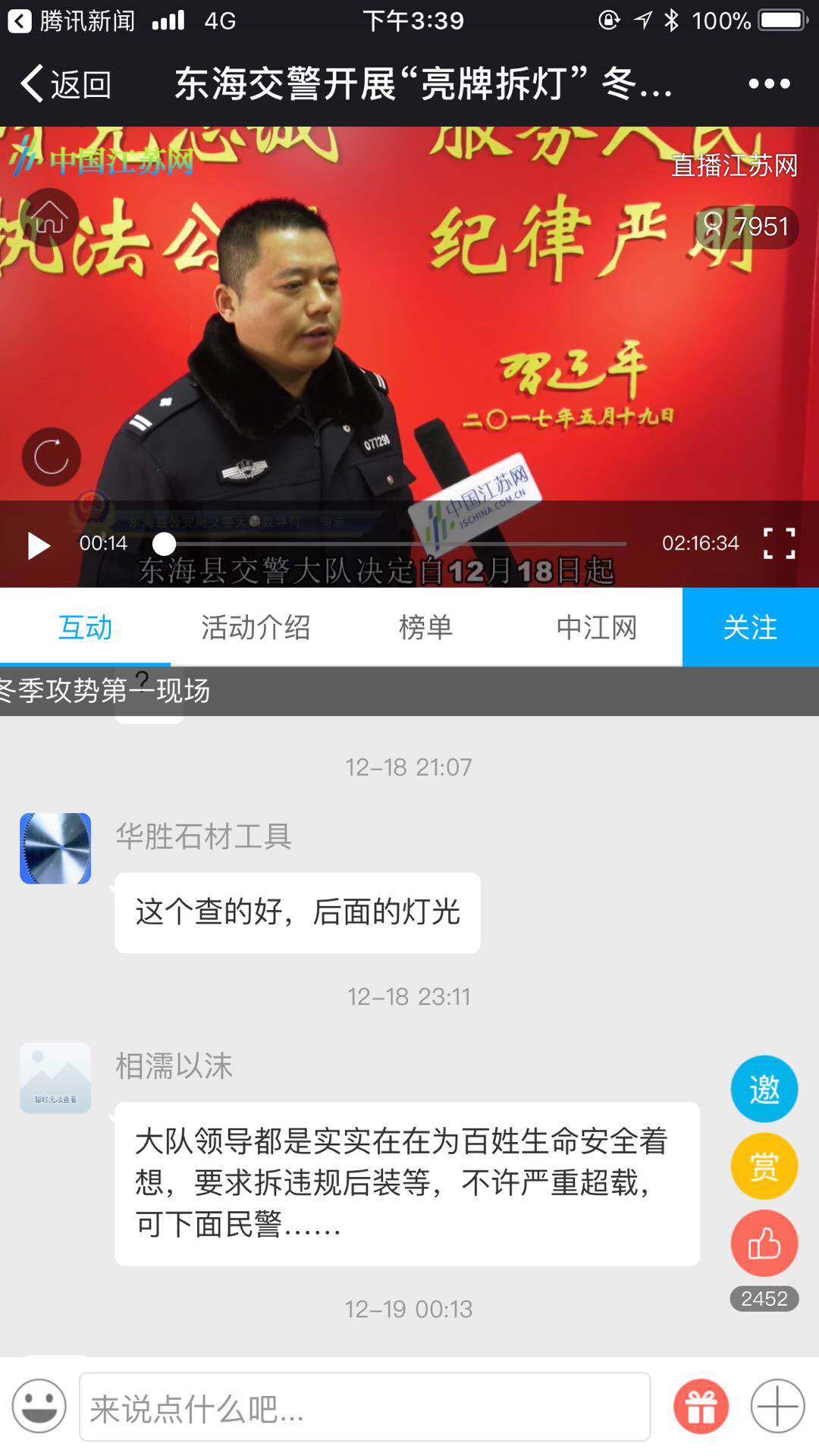Open the three-dot overflow menu
This screenshot has height=1456, width=819.
click(x=769, y=83)
